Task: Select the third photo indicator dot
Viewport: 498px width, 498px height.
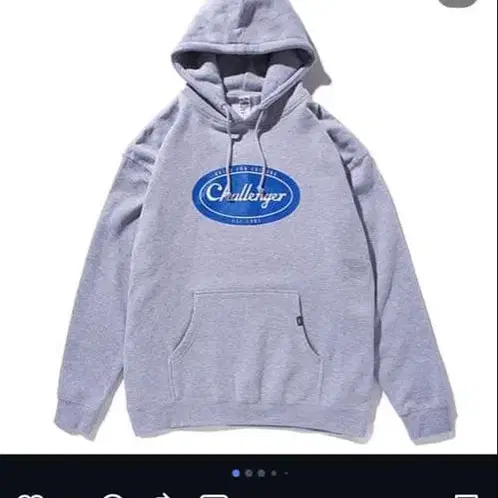Action: coord(262,473)
